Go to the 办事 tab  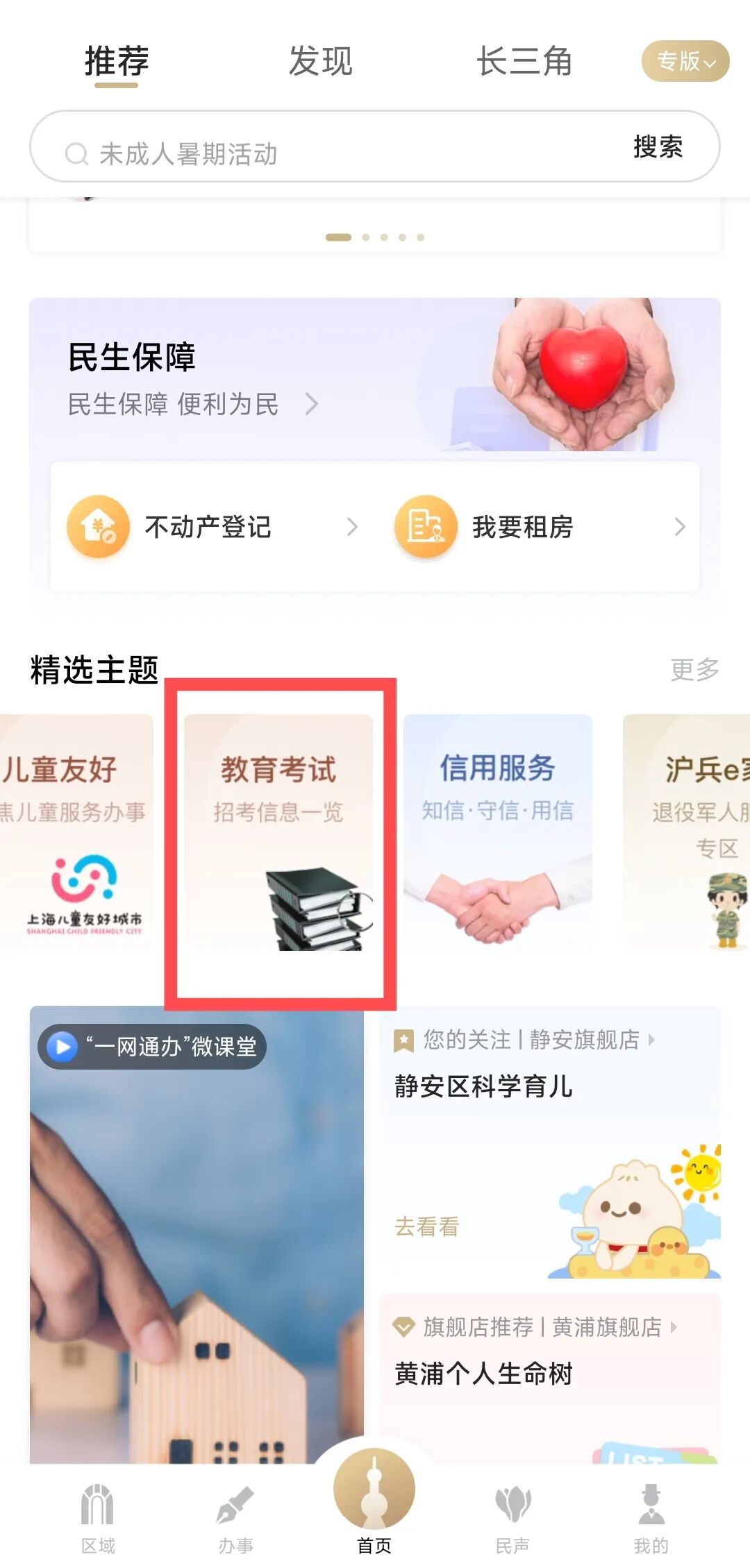tap(235, 1517)
